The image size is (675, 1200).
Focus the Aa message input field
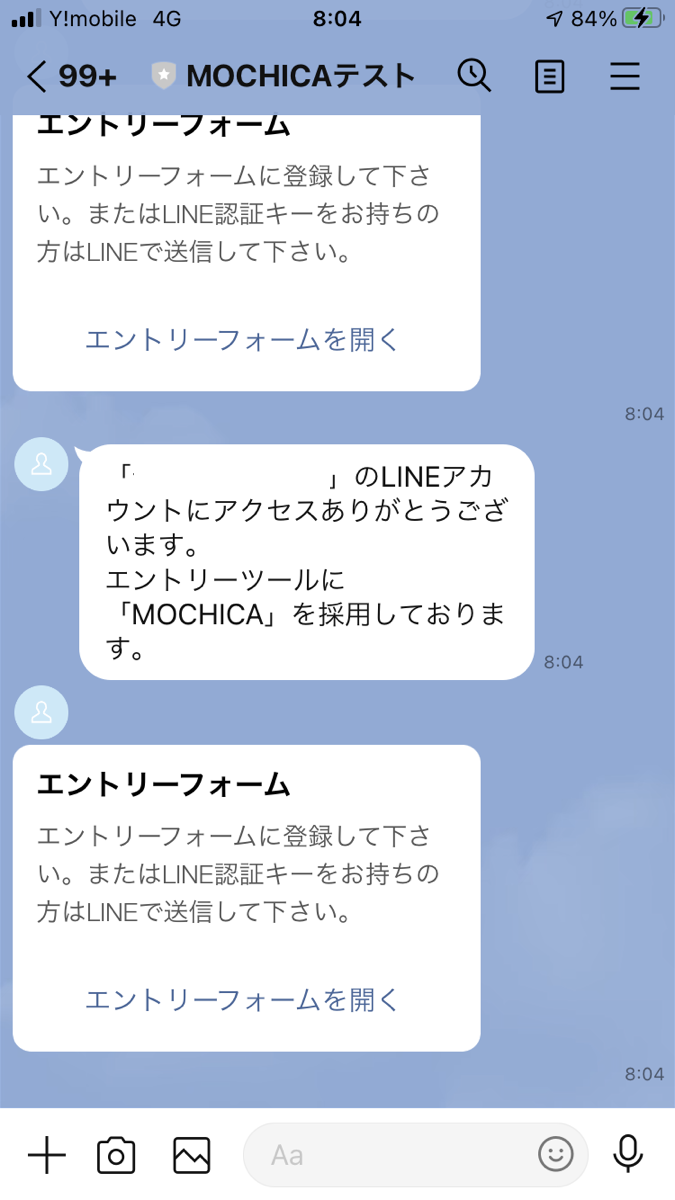pos(390,1155)
